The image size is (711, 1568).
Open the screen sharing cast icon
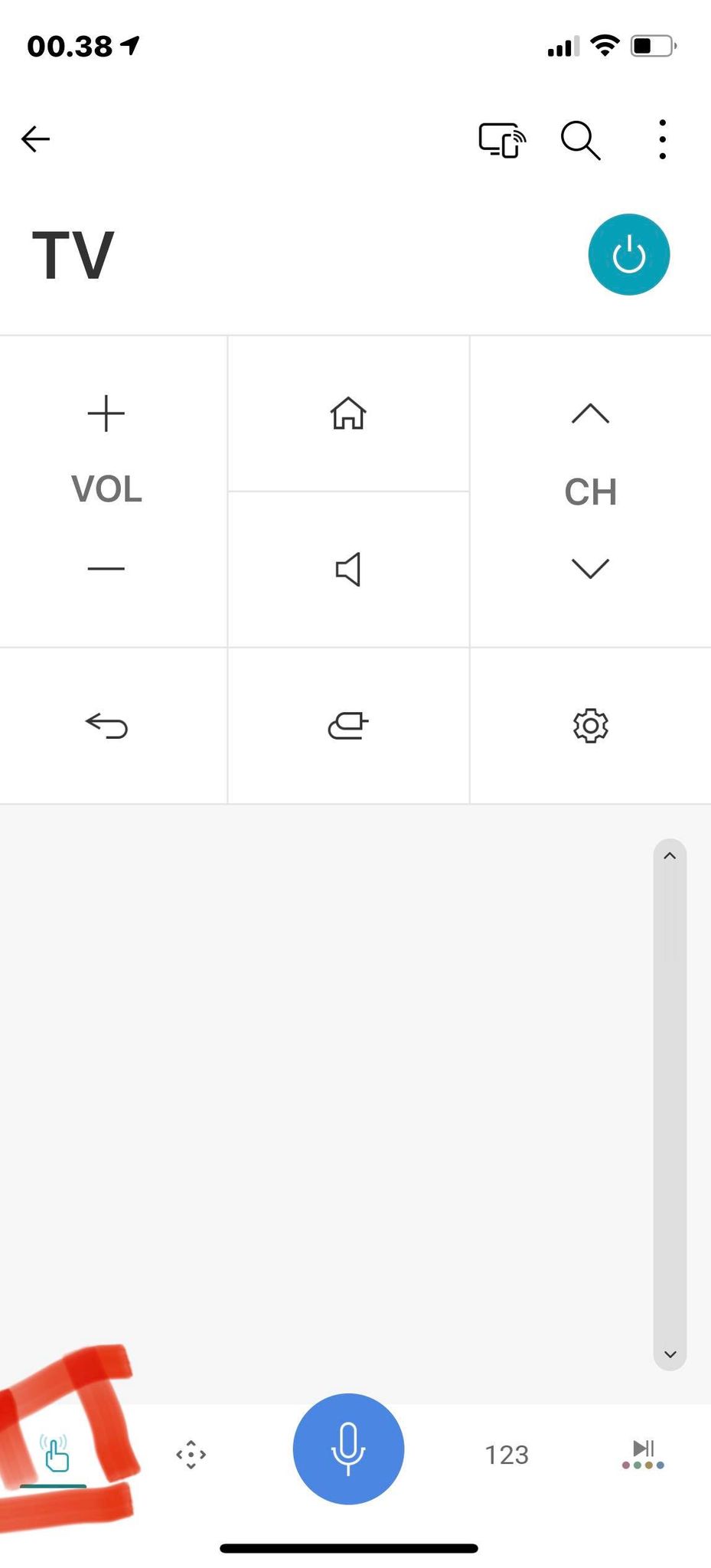tap(502, 140)
